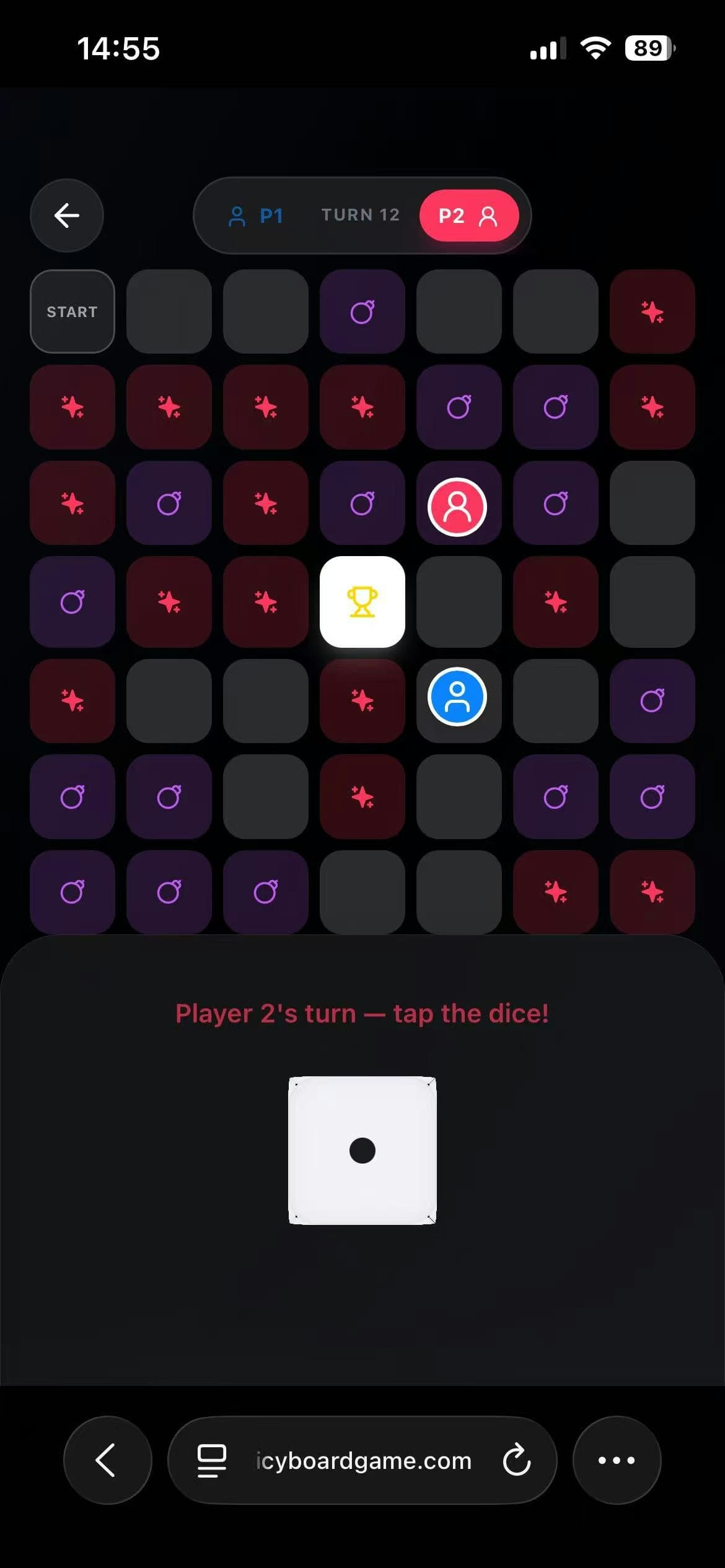Tap the back arrow to exit the game
Viewport: 725px width, 1568px height.
(x=66, y=215)
